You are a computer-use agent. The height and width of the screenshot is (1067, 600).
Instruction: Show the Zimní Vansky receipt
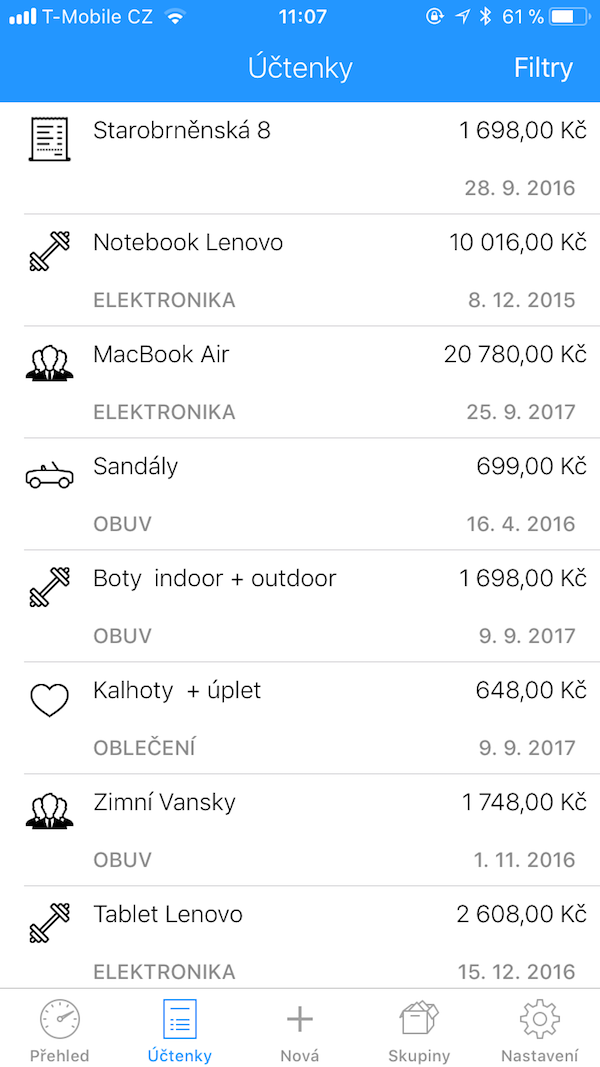(x=300, y=830)
